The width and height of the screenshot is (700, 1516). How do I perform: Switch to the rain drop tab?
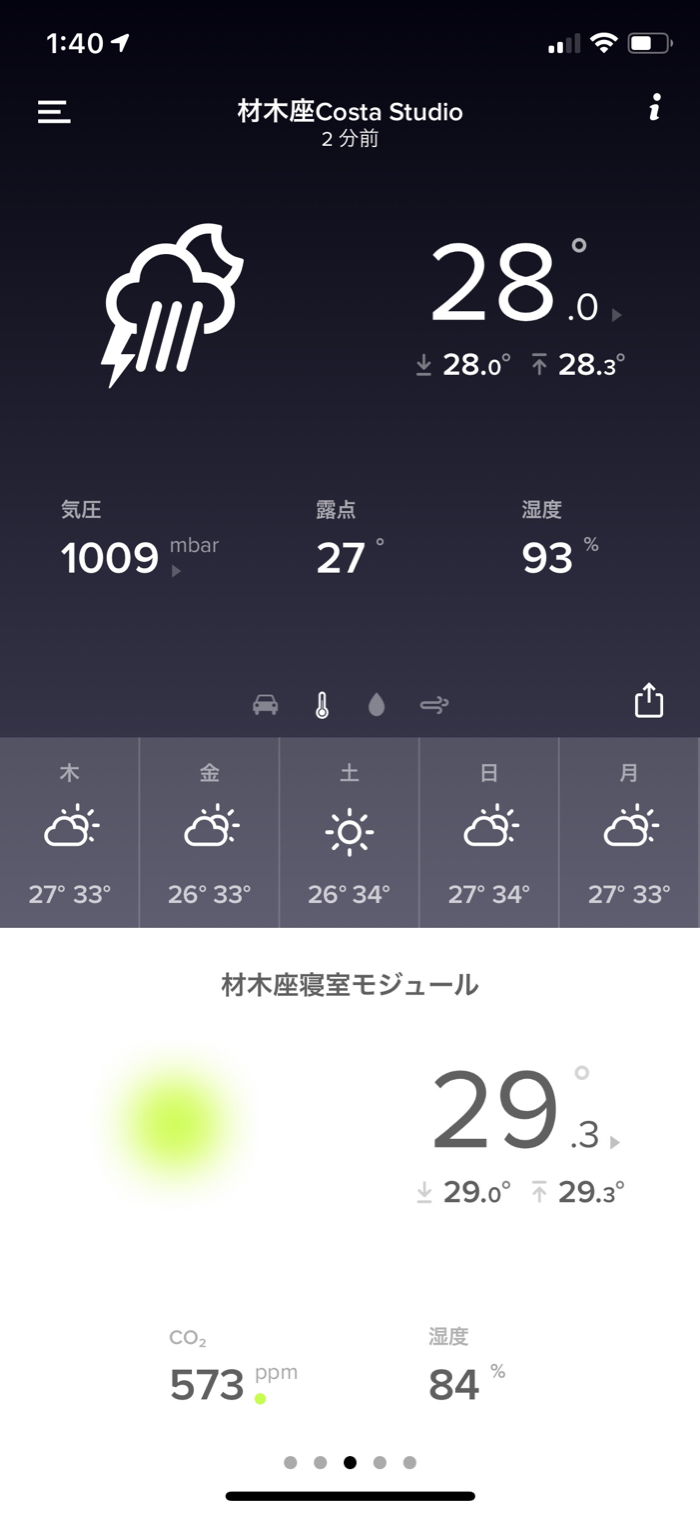pyautogui.click(x=376, y=705)
